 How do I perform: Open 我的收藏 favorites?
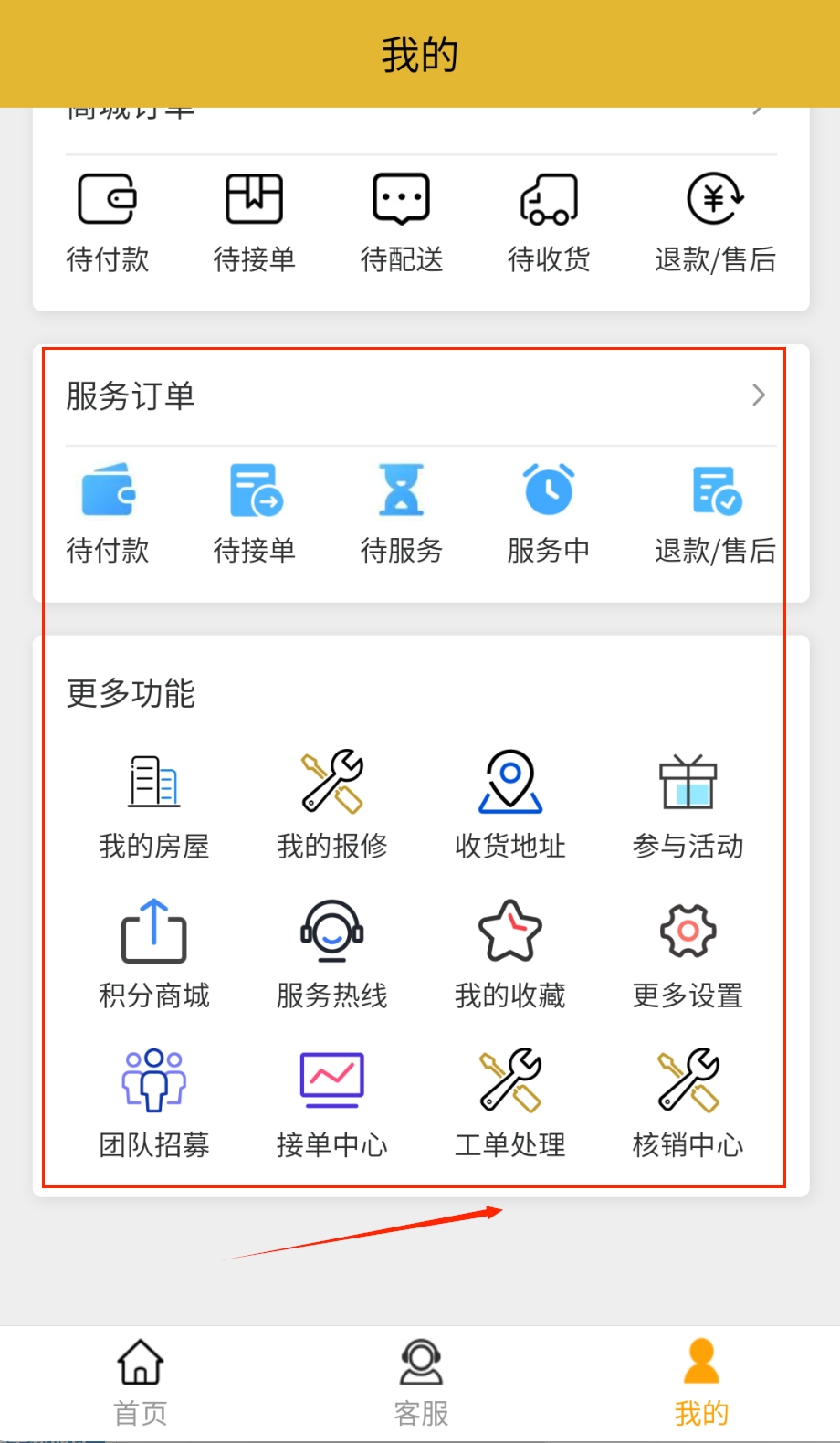point(510,954)
